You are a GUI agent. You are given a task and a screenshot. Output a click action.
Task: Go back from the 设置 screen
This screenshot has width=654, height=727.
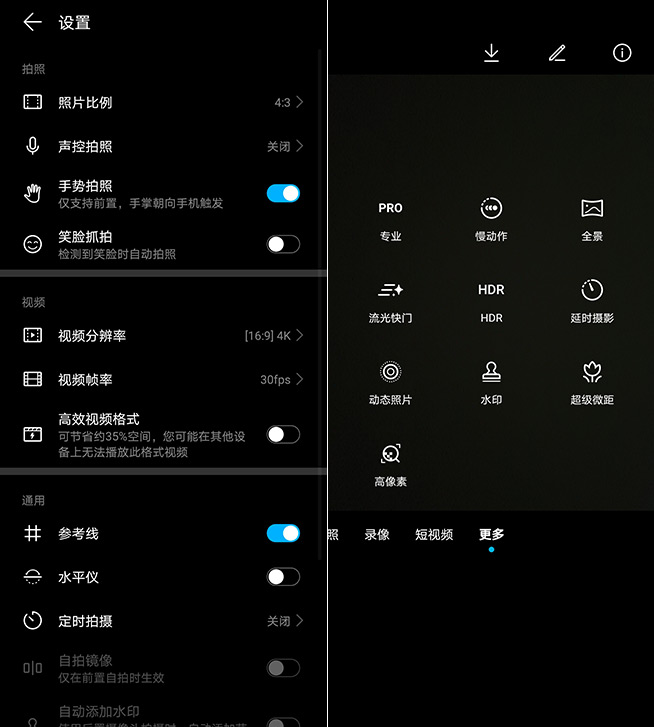[x=32, y=22]
